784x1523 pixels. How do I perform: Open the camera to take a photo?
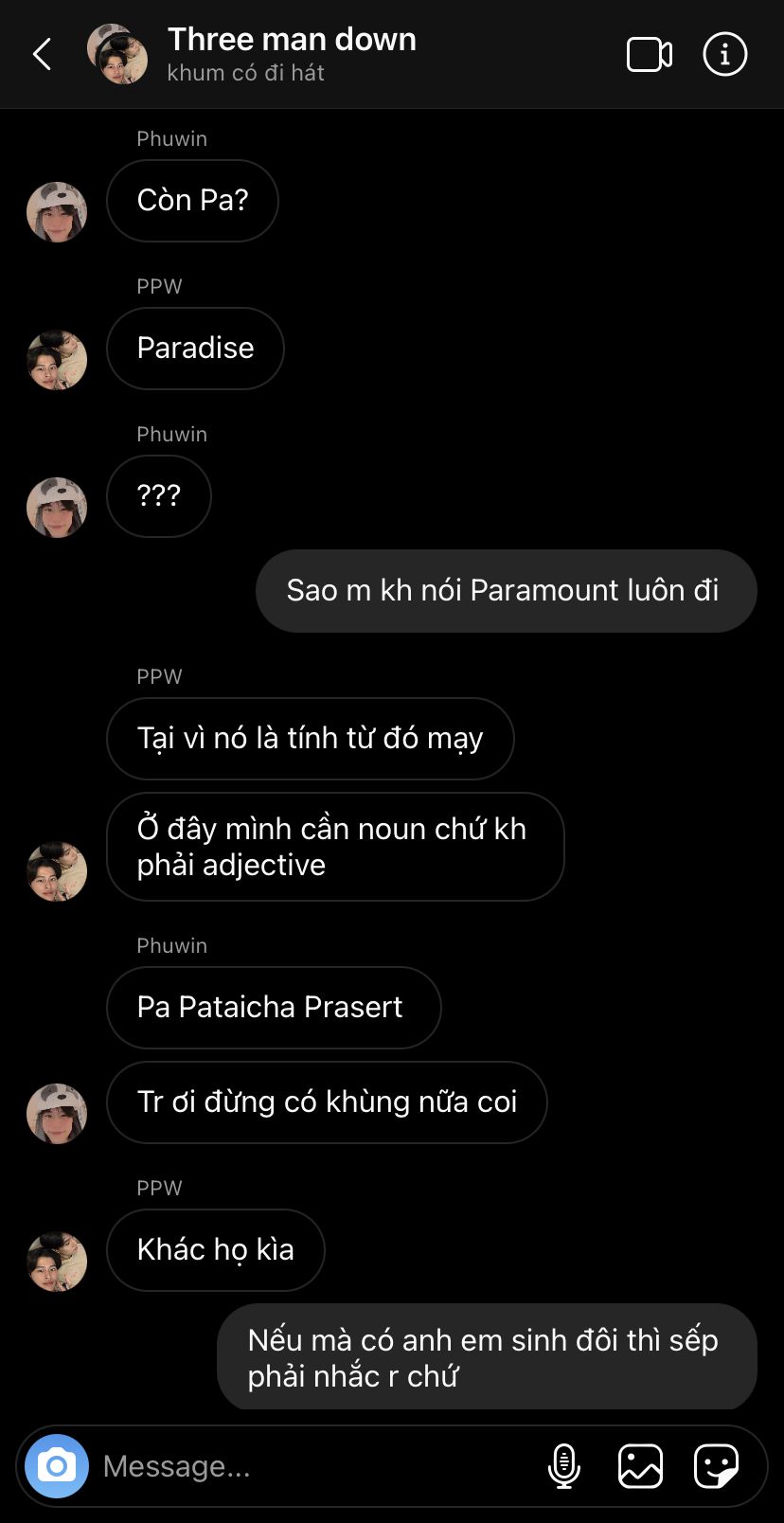coord(57,1466)
